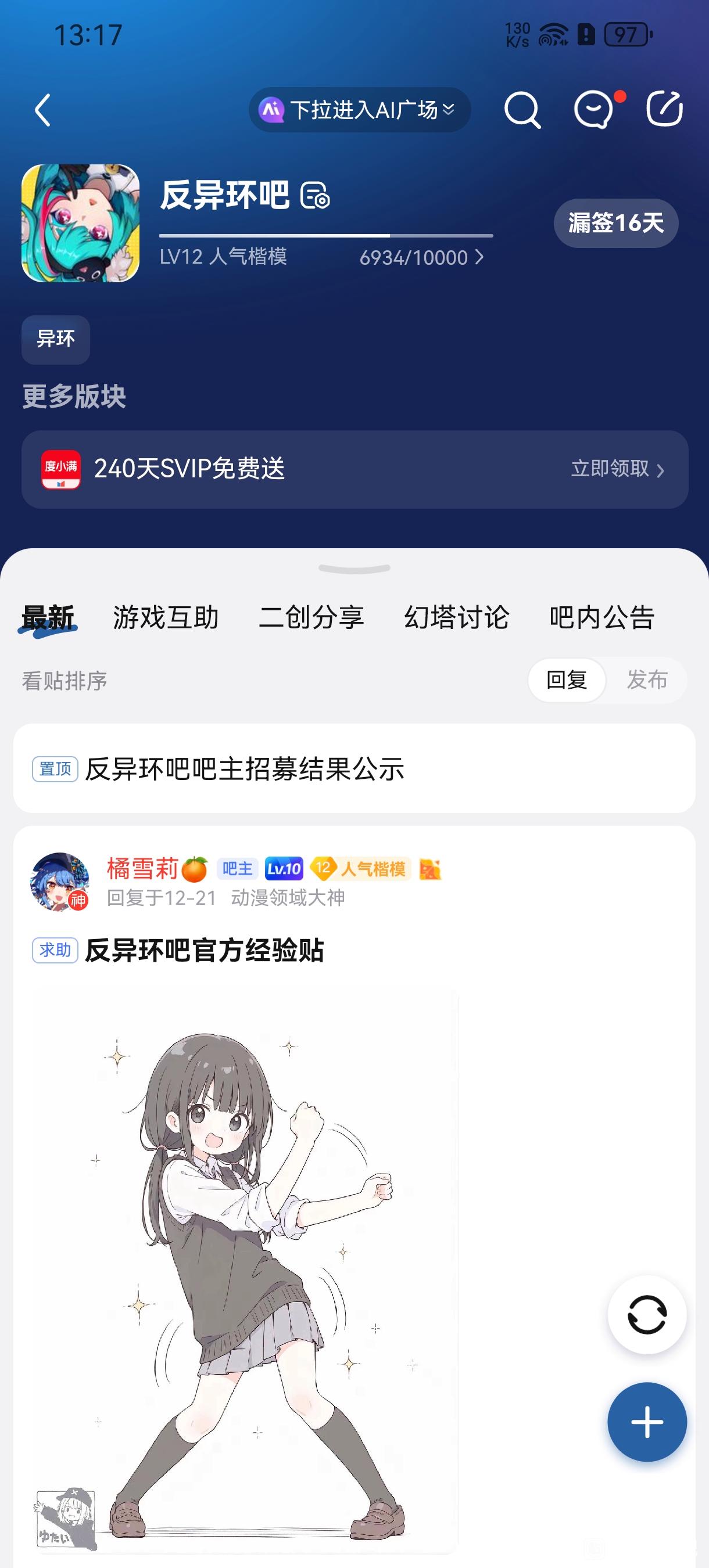Refresh the feed with the circular arrows button

[647, 1315]
